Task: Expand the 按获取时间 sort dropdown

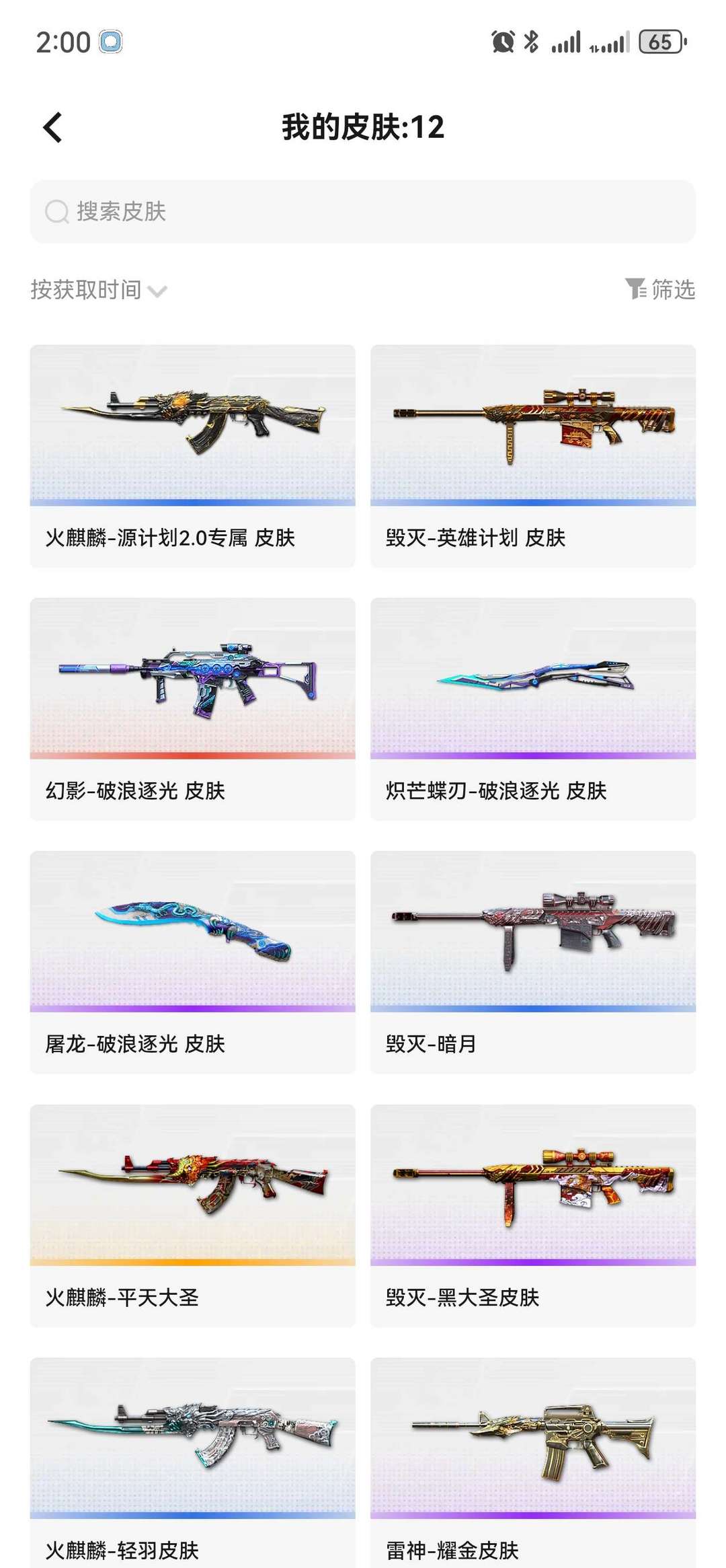Action: point(98,290)
